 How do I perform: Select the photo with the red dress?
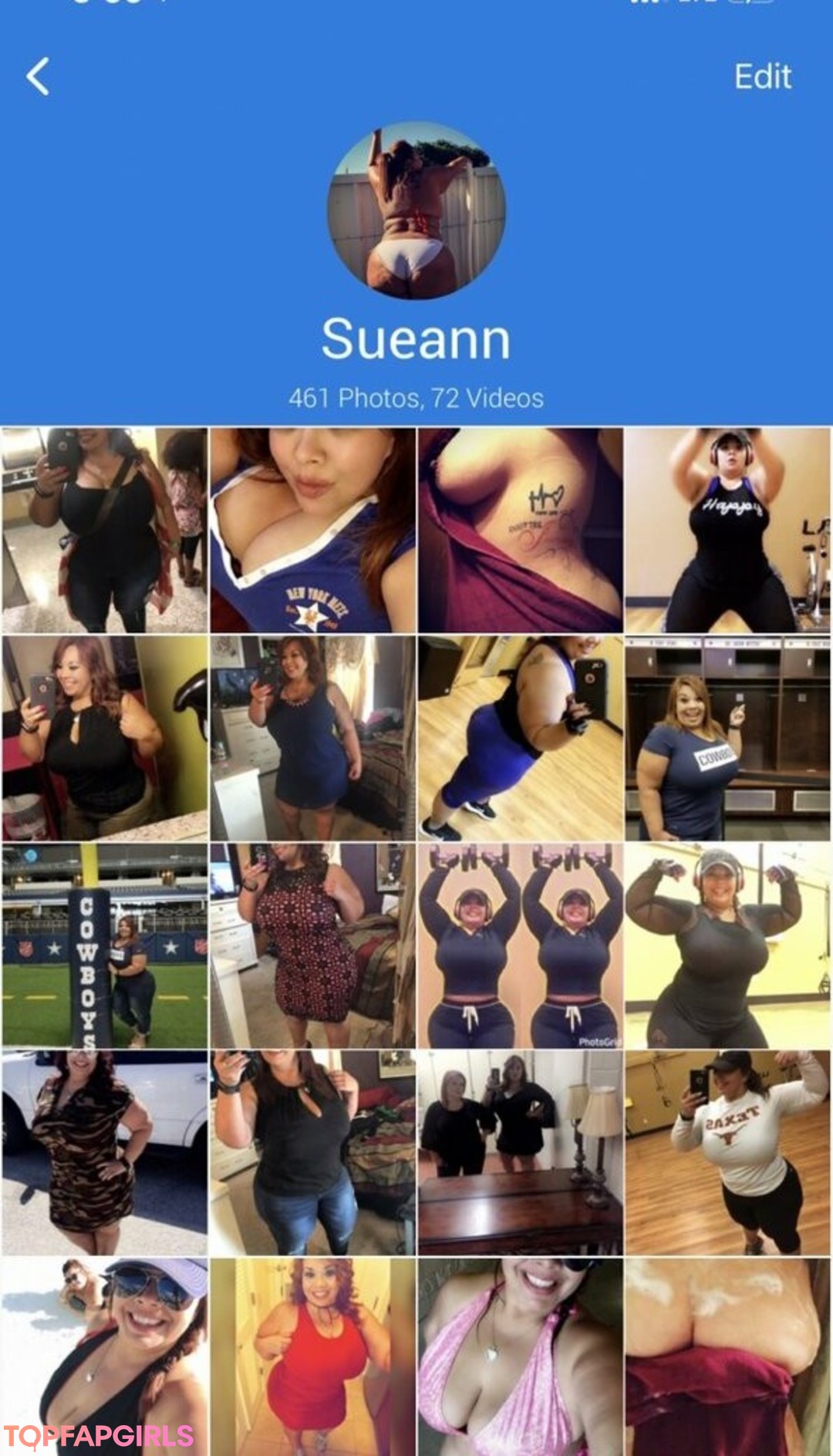(312, 1357)
